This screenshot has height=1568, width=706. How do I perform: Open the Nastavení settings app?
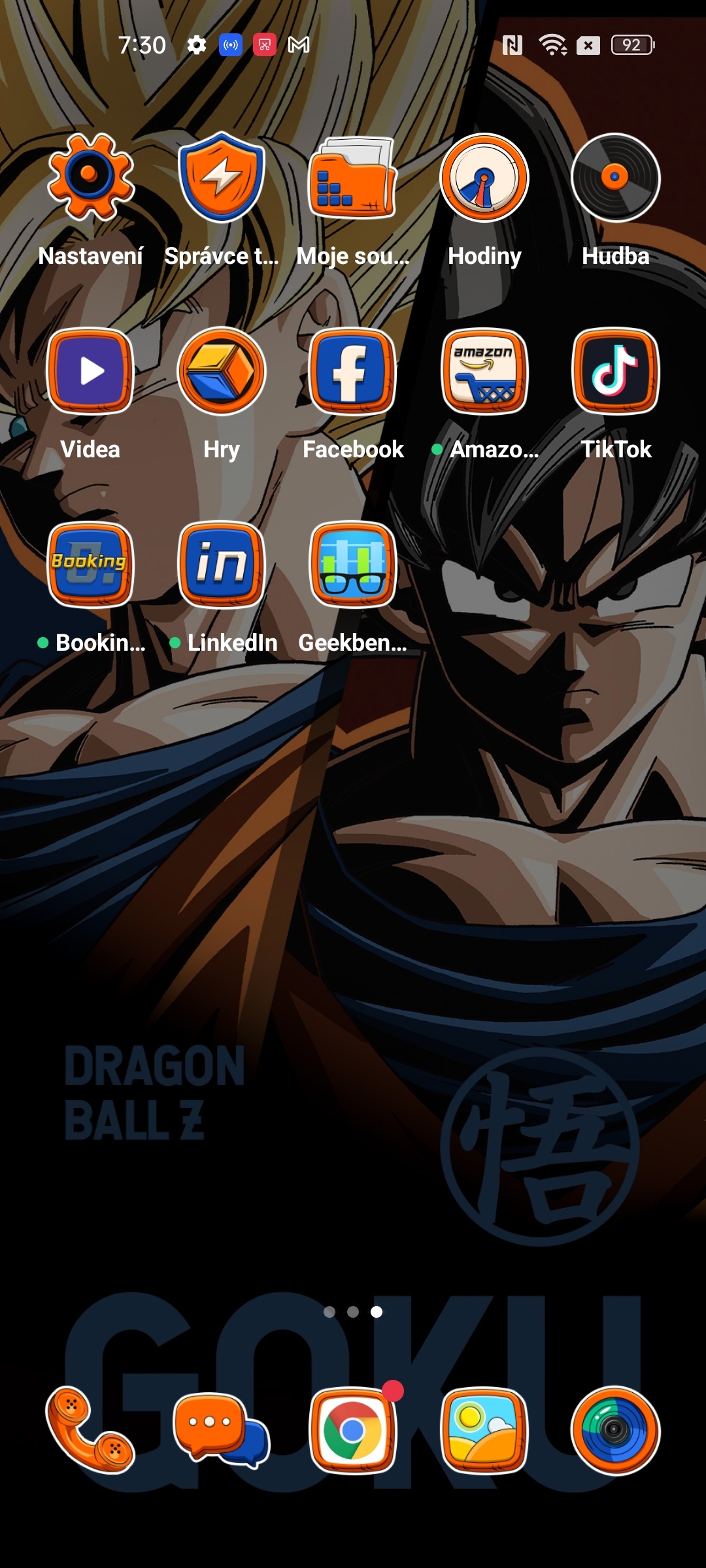[x=91, y=178]
